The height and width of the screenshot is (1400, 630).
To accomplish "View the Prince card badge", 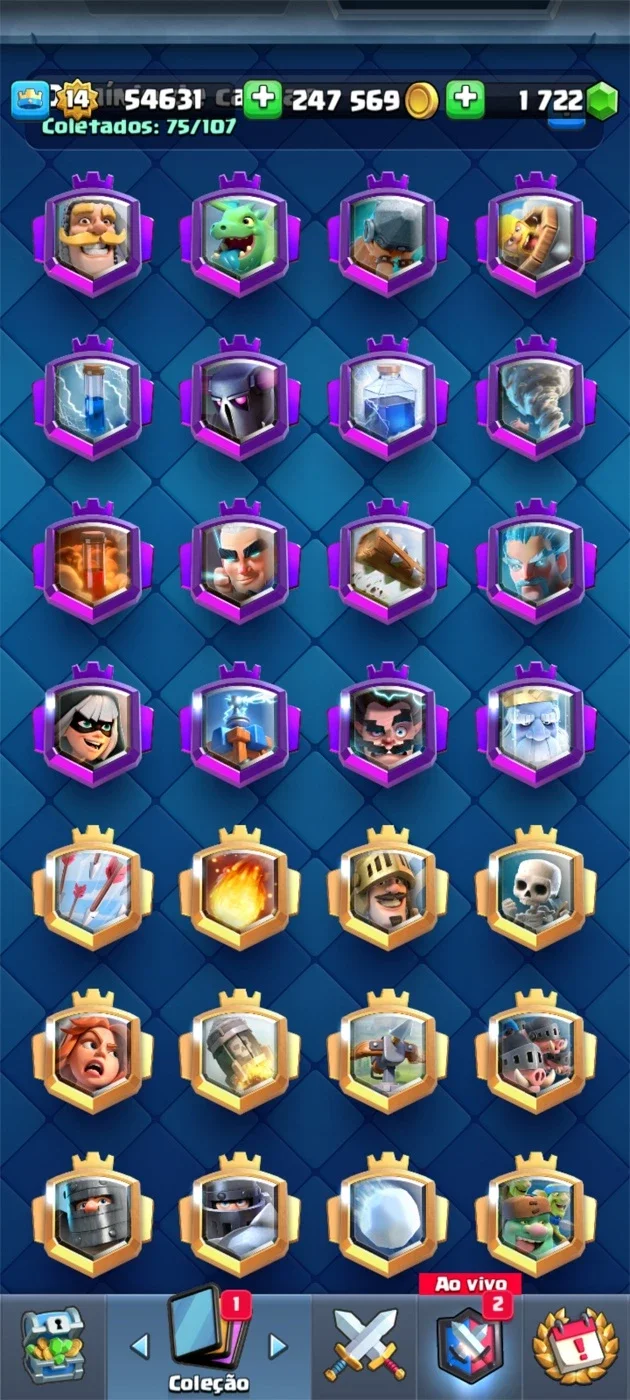I will (388, 888).
